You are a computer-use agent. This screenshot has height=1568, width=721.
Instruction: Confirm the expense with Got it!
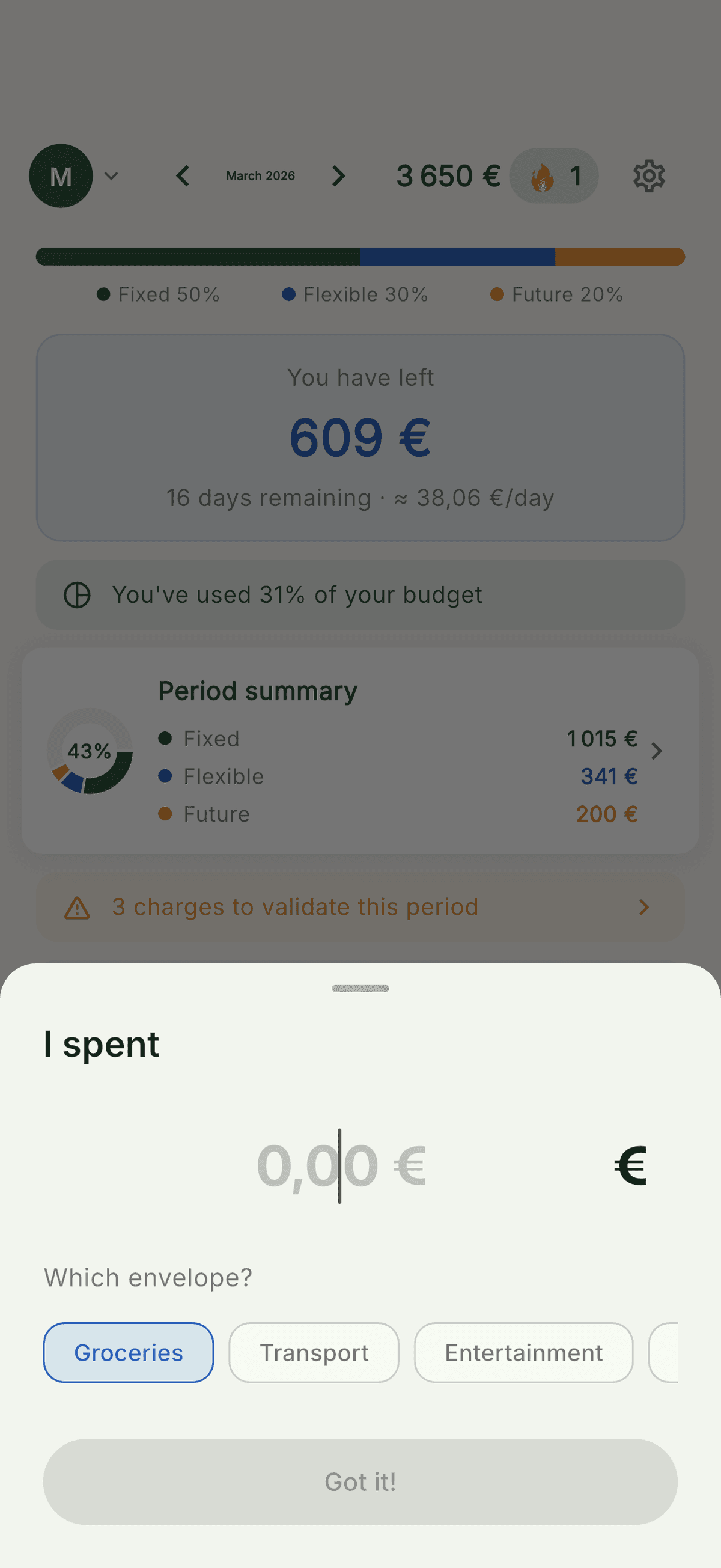(x=360, y=1481)
